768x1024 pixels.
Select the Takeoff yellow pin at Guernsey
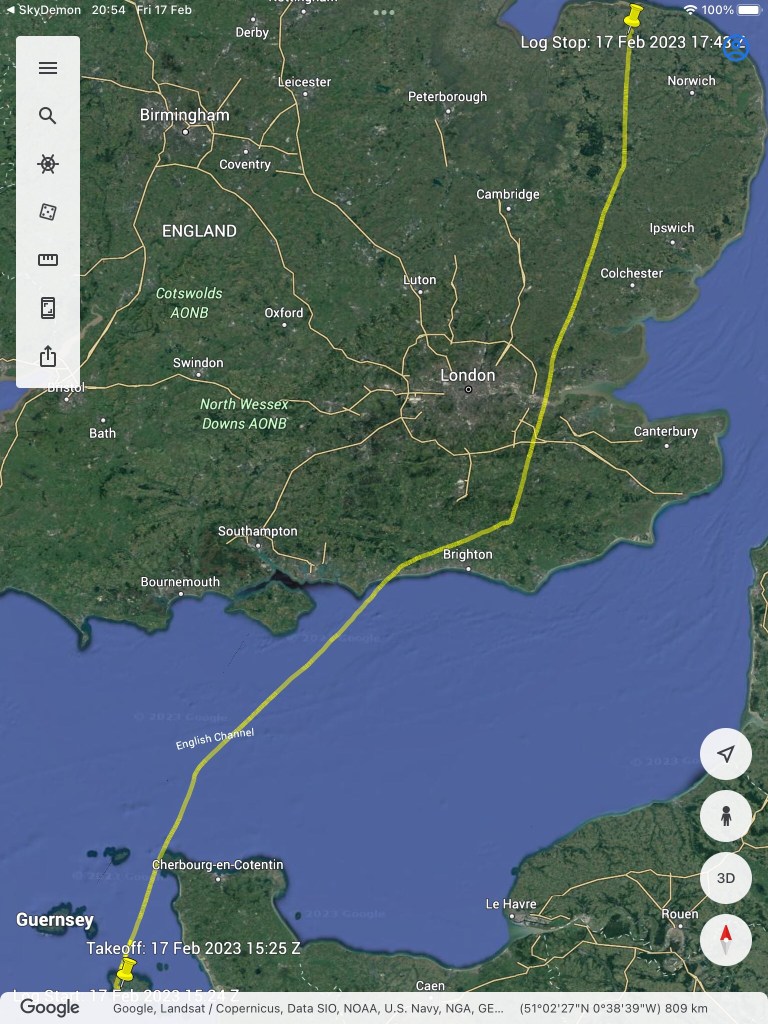click(x=126, y=968)
